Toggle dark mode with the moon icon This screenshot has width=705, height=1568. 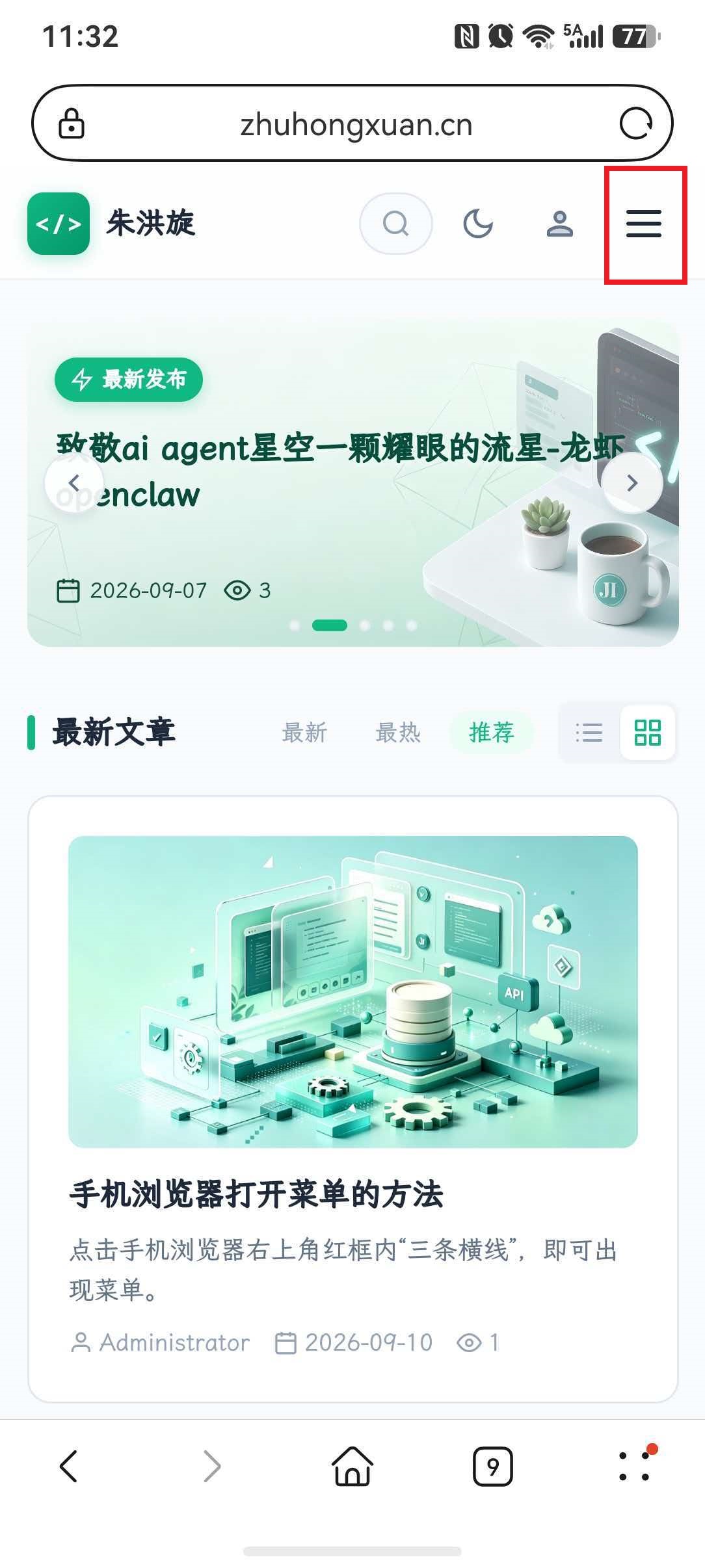(478, 224)
